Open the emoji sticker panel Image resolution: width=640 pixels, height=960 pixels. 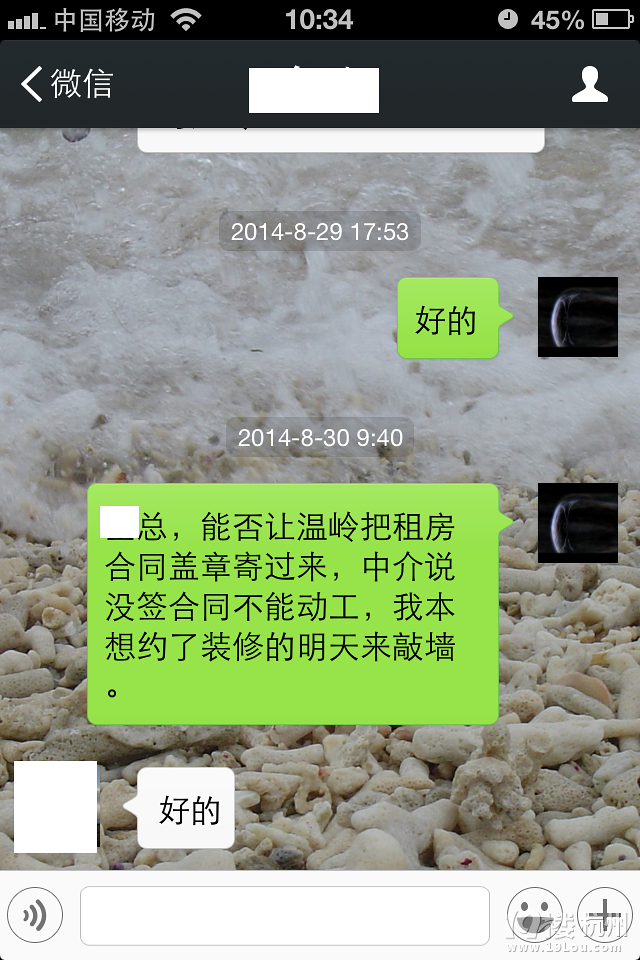[x=535, y=915]
